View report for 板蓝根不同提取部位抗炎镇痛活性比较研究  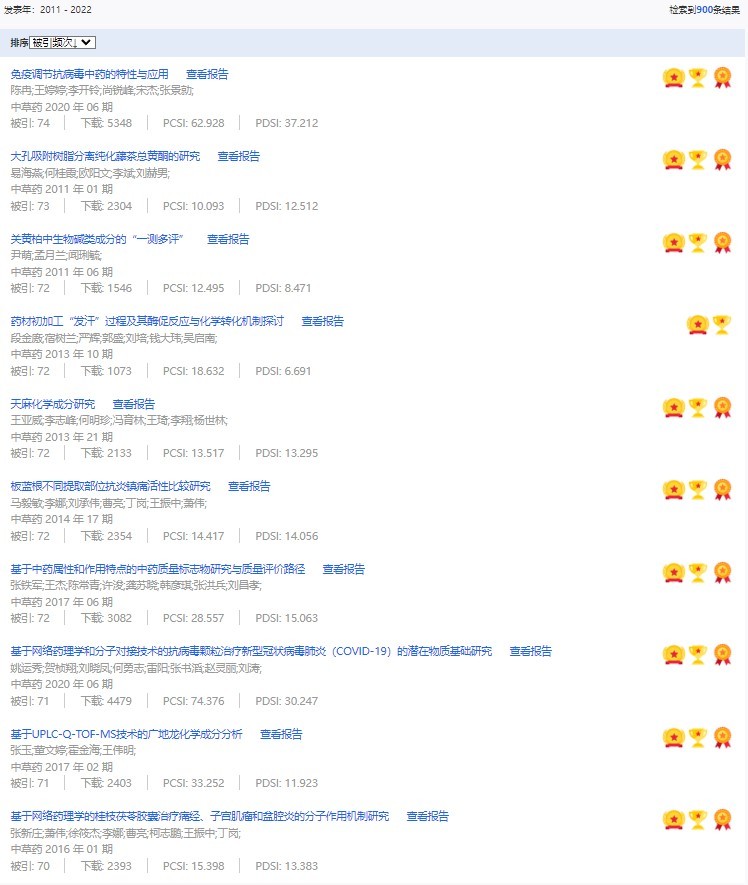pyautogui.click(x=249, y=486)
